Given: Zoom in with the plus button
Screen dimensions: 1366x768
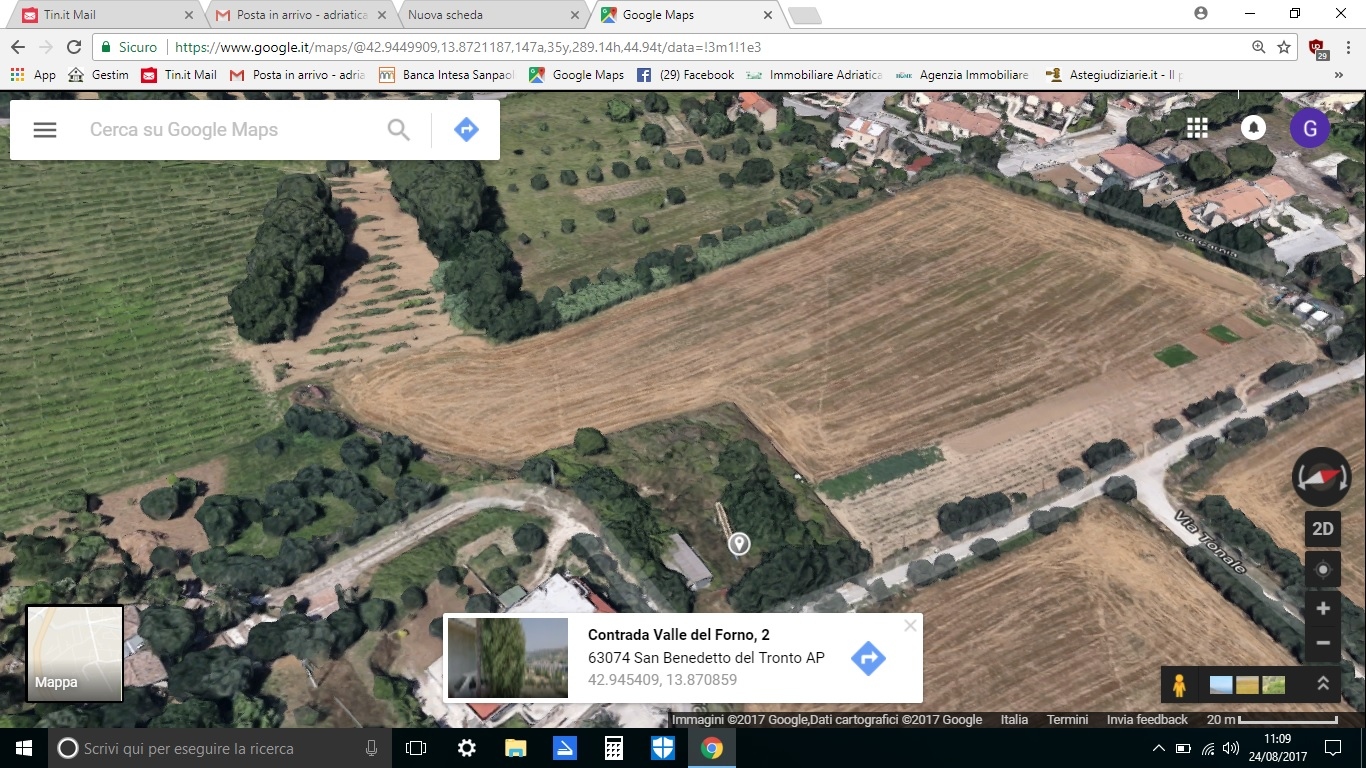Looking at the screenshot, I should point(1322,608).
